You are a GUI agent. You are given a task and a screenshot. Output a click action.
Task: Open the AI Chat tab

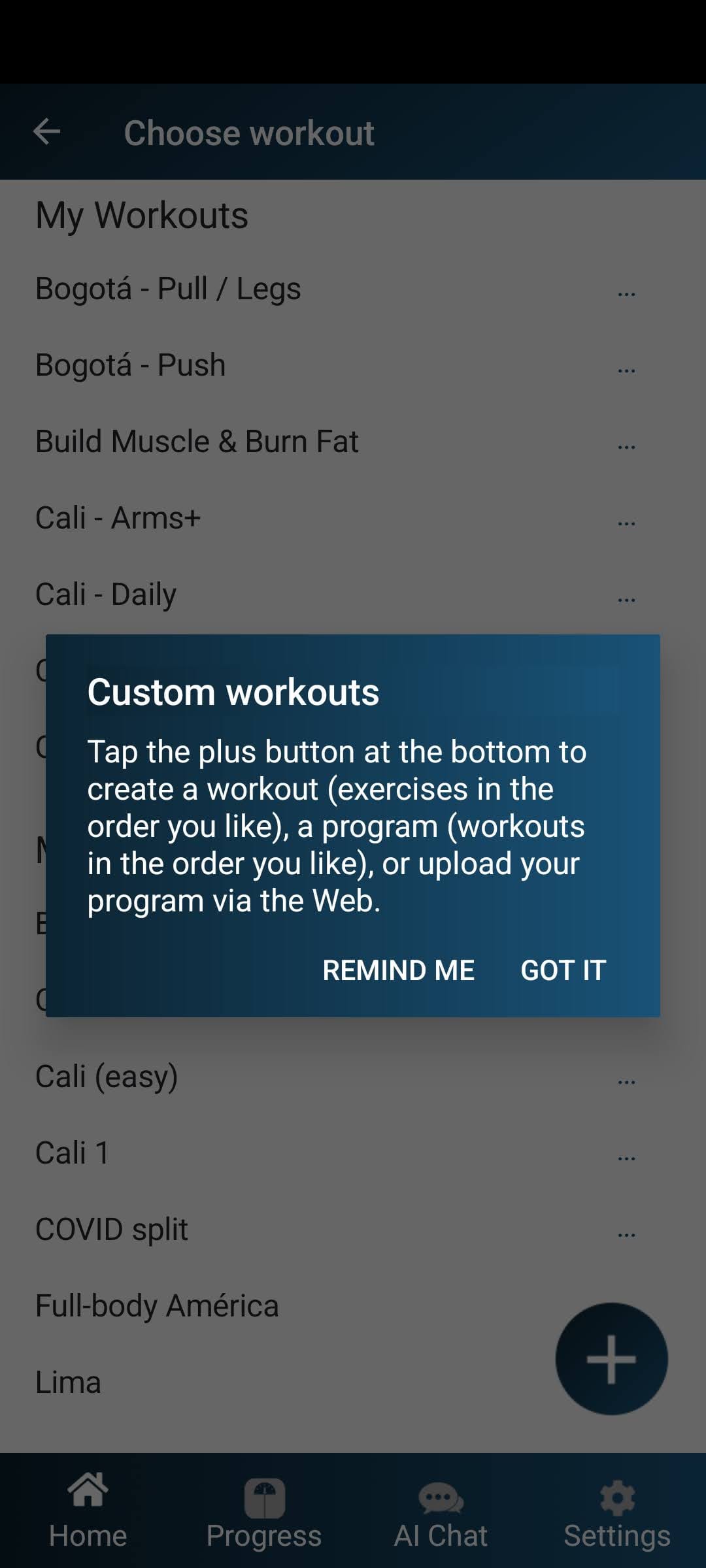(441, 1511)
